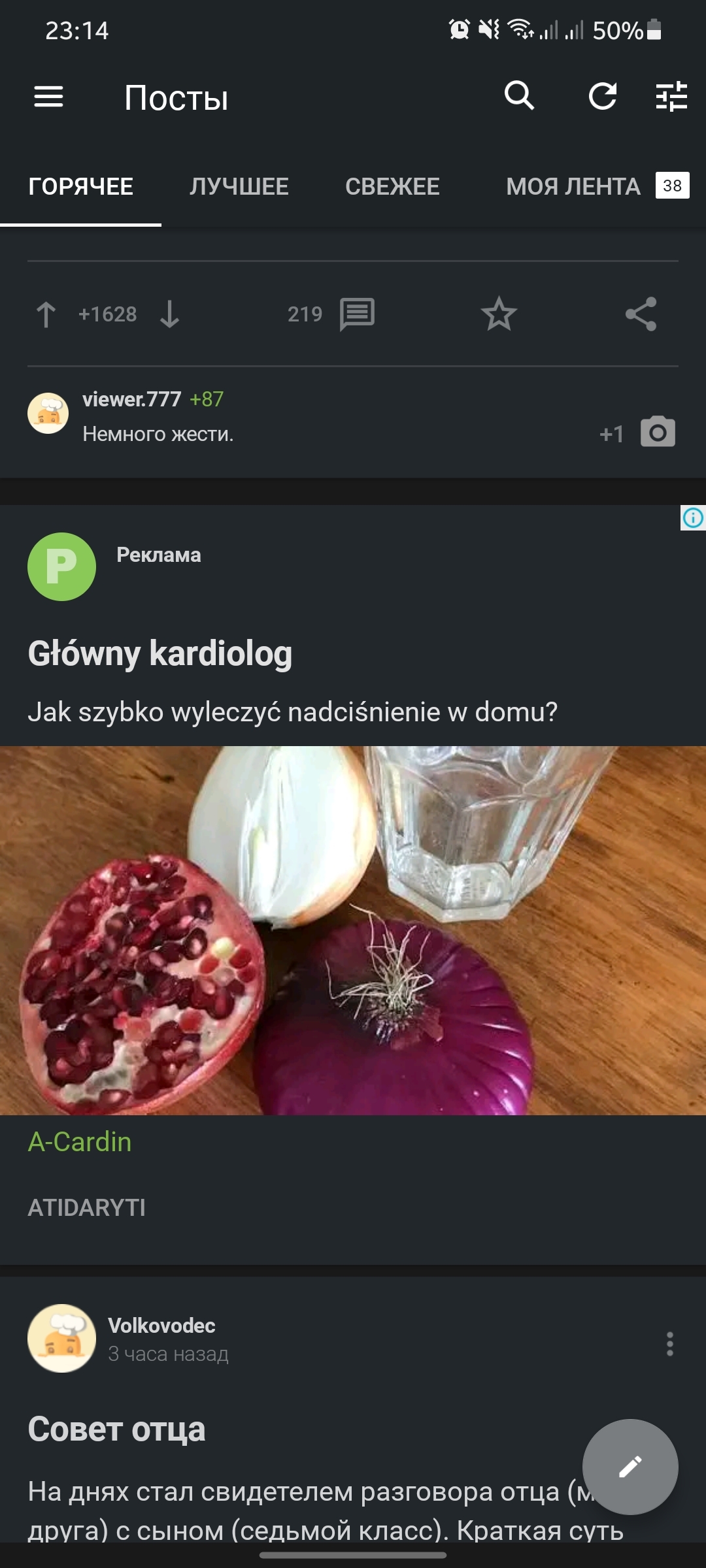Refresh the posts feed
The height and width of the screenshot is (1568, 706).
602,97
